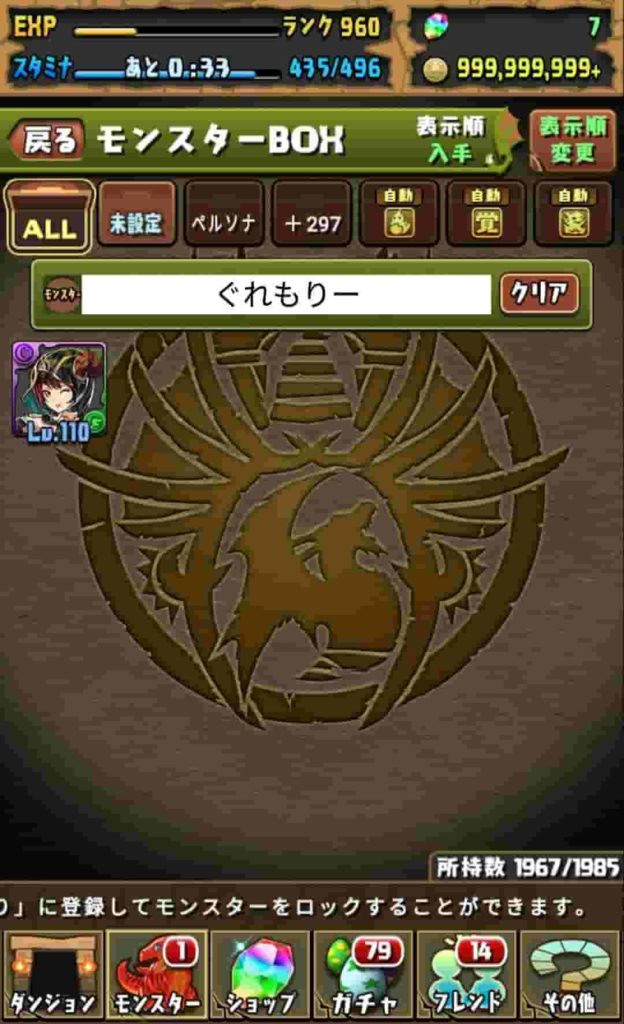Open the その他 menu
The height and width of the screenshot is (1024, 624).
coord(572,975)
